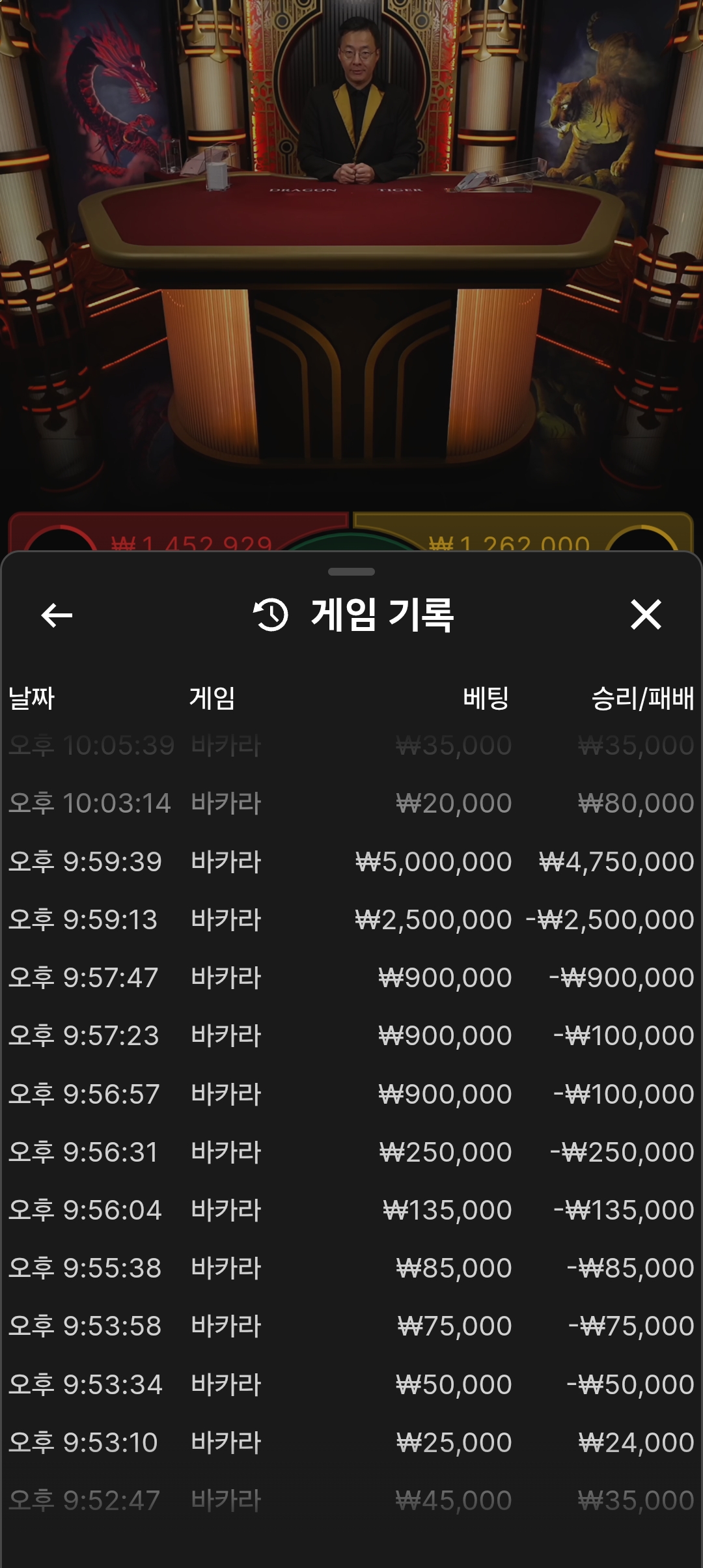View details of the 오후 9:57:47 round
The height and width of the screenshot is (1568, 703).
(351, 977)
